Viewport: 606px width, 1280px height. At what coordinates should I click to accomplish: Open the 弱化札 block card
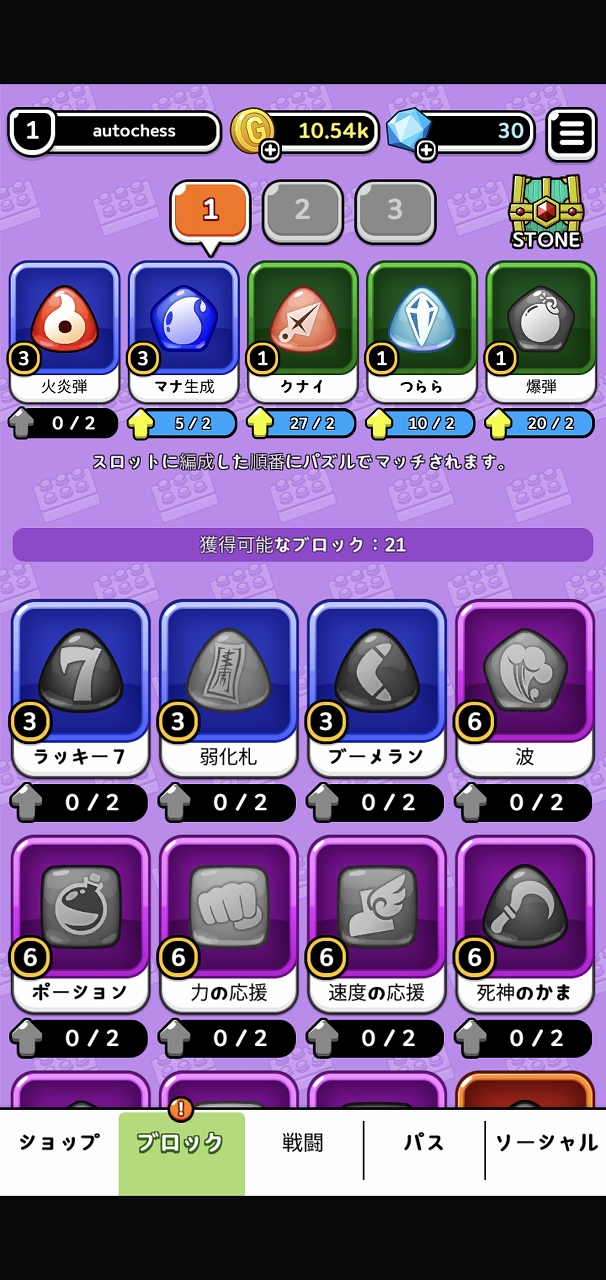tap(228, 687)
